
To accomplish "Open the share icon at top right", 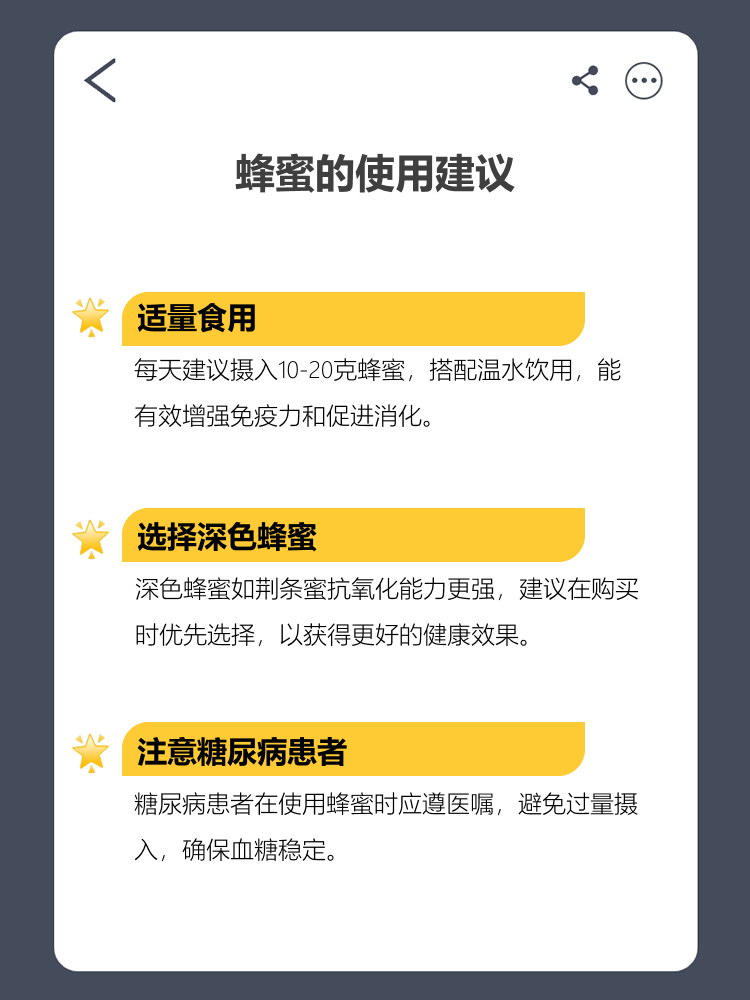I will [584, 82].
